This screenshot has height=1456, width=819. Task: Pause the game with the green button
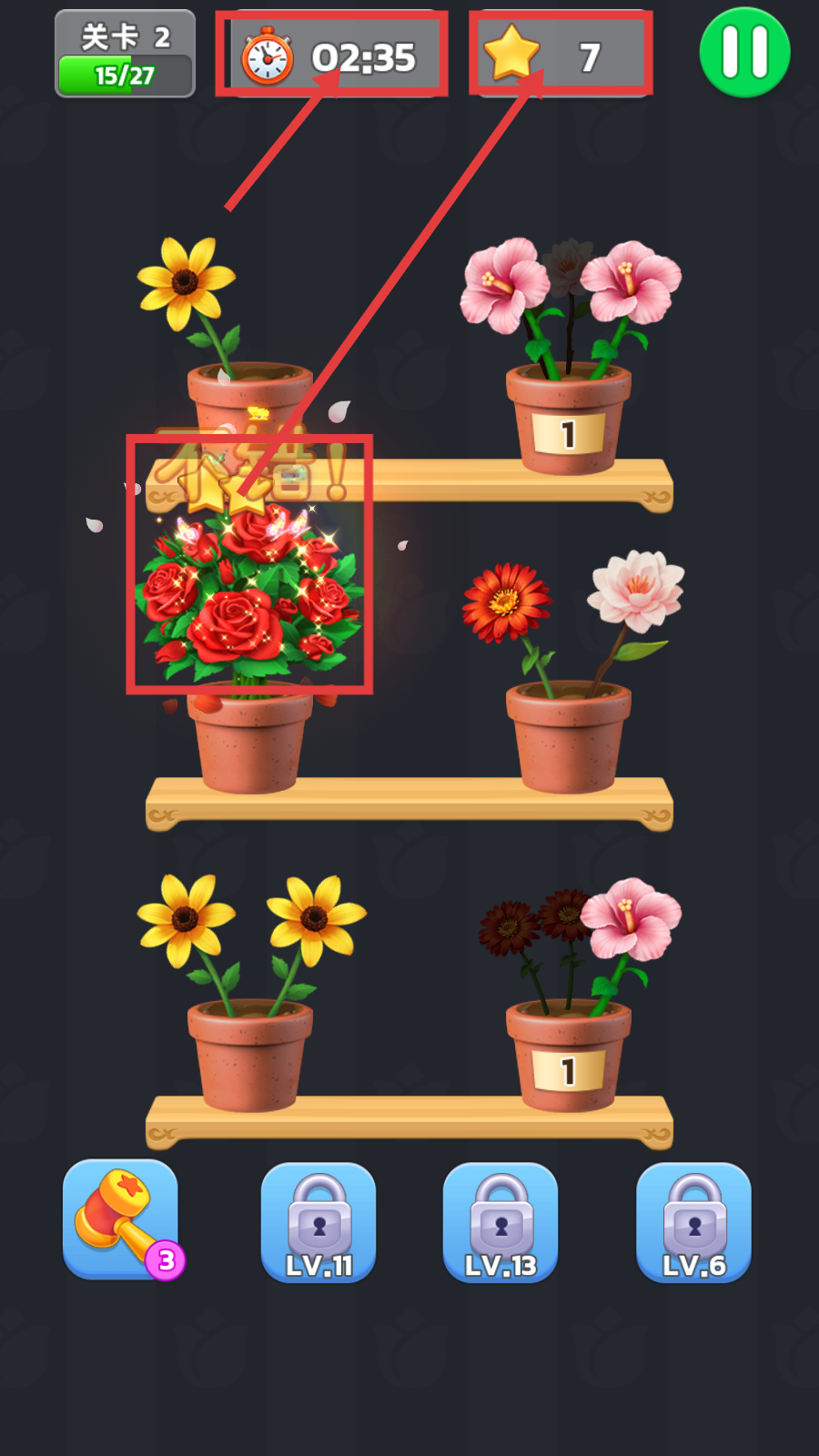click(744, 52)
